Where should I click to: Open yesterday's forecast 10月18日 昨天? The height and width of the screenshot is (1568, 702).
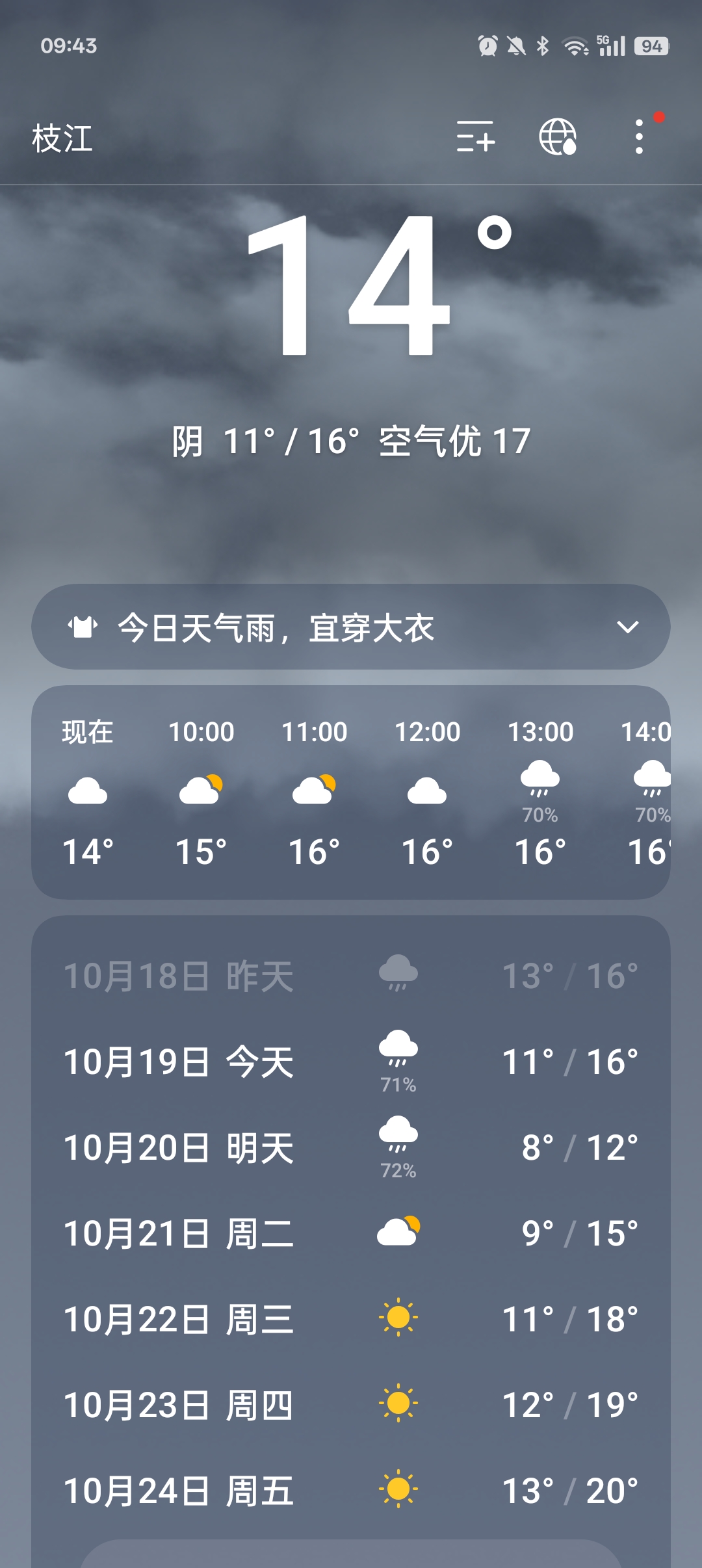click(351, 976)
